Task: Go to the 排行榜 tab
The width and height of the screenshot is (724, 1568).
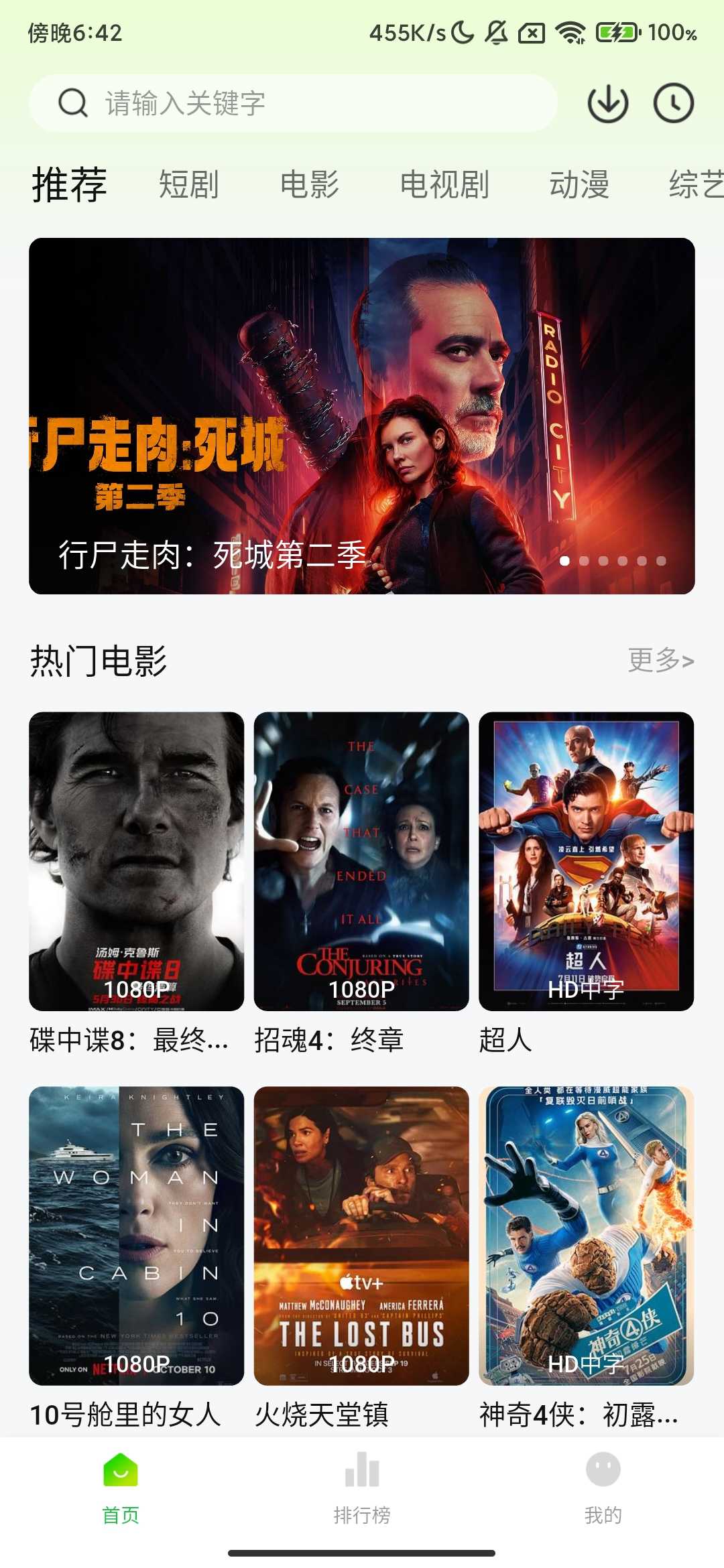Action: coord(362,1484)
